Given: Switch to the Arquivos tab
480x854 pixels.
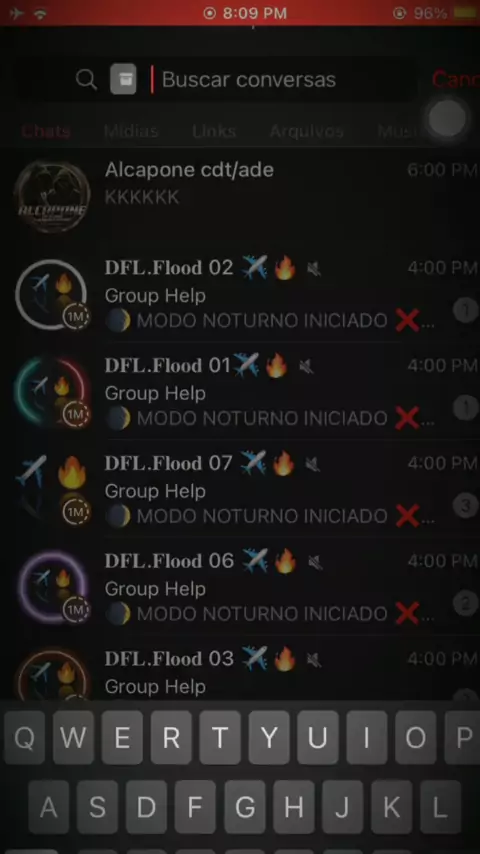Looking at the screenshot, I should click(307, 131).
